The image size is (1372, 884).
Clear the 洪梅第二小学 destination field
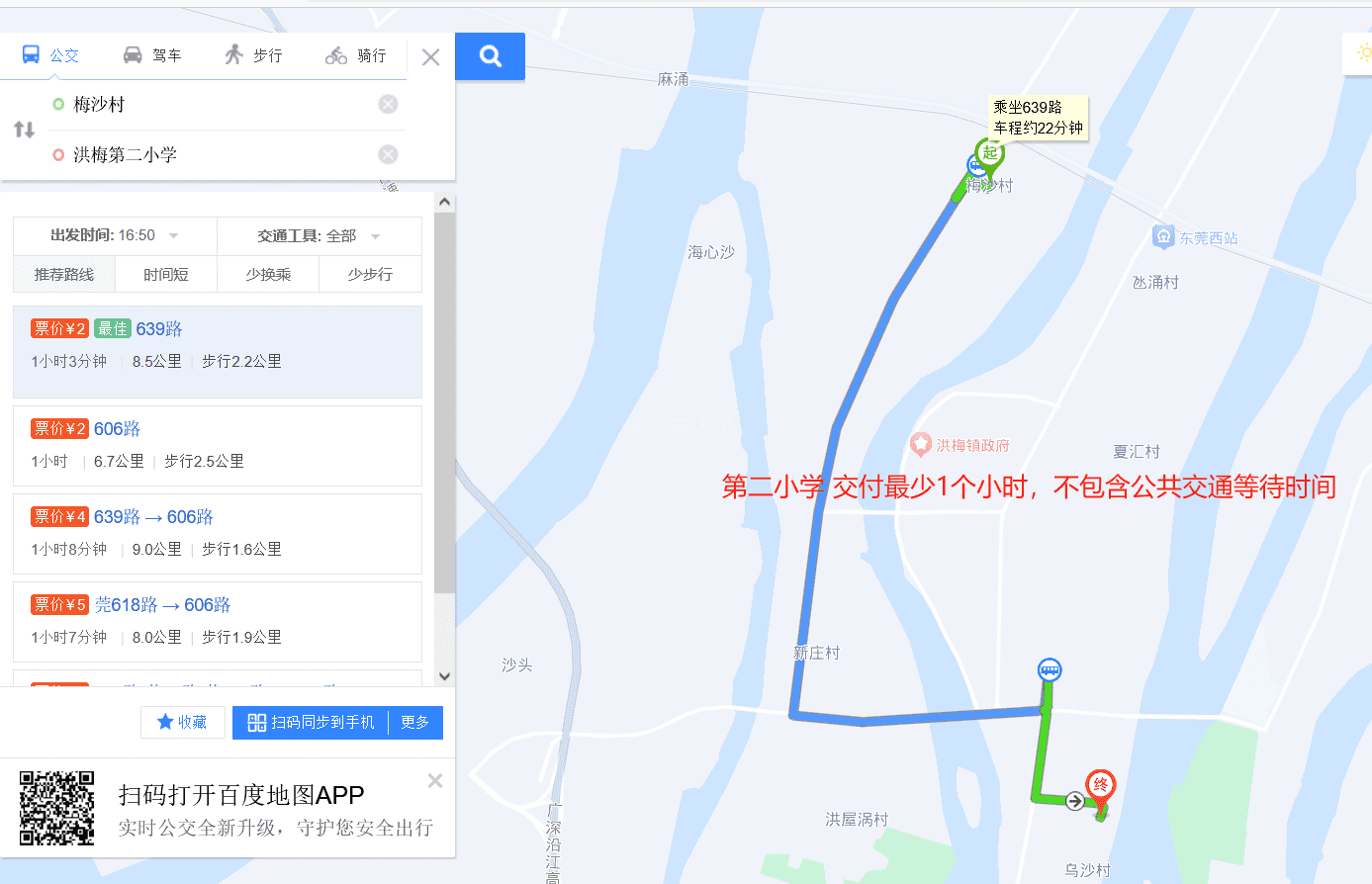(x=389, y=154)
